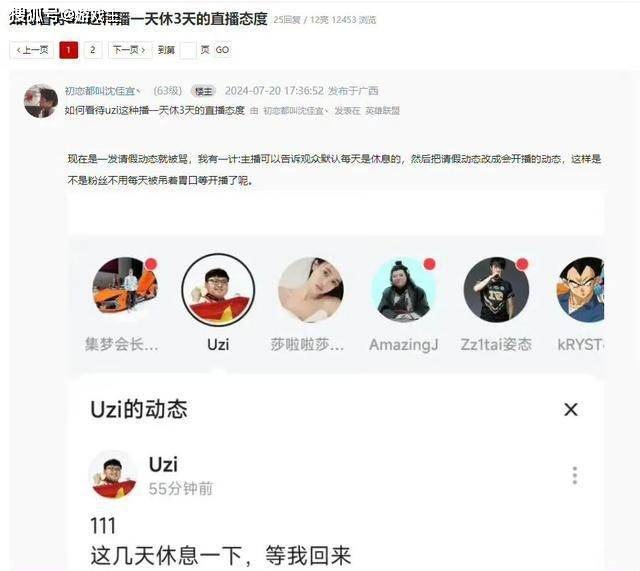Open the 英雄联盟 forum board link

pos(382,111)
